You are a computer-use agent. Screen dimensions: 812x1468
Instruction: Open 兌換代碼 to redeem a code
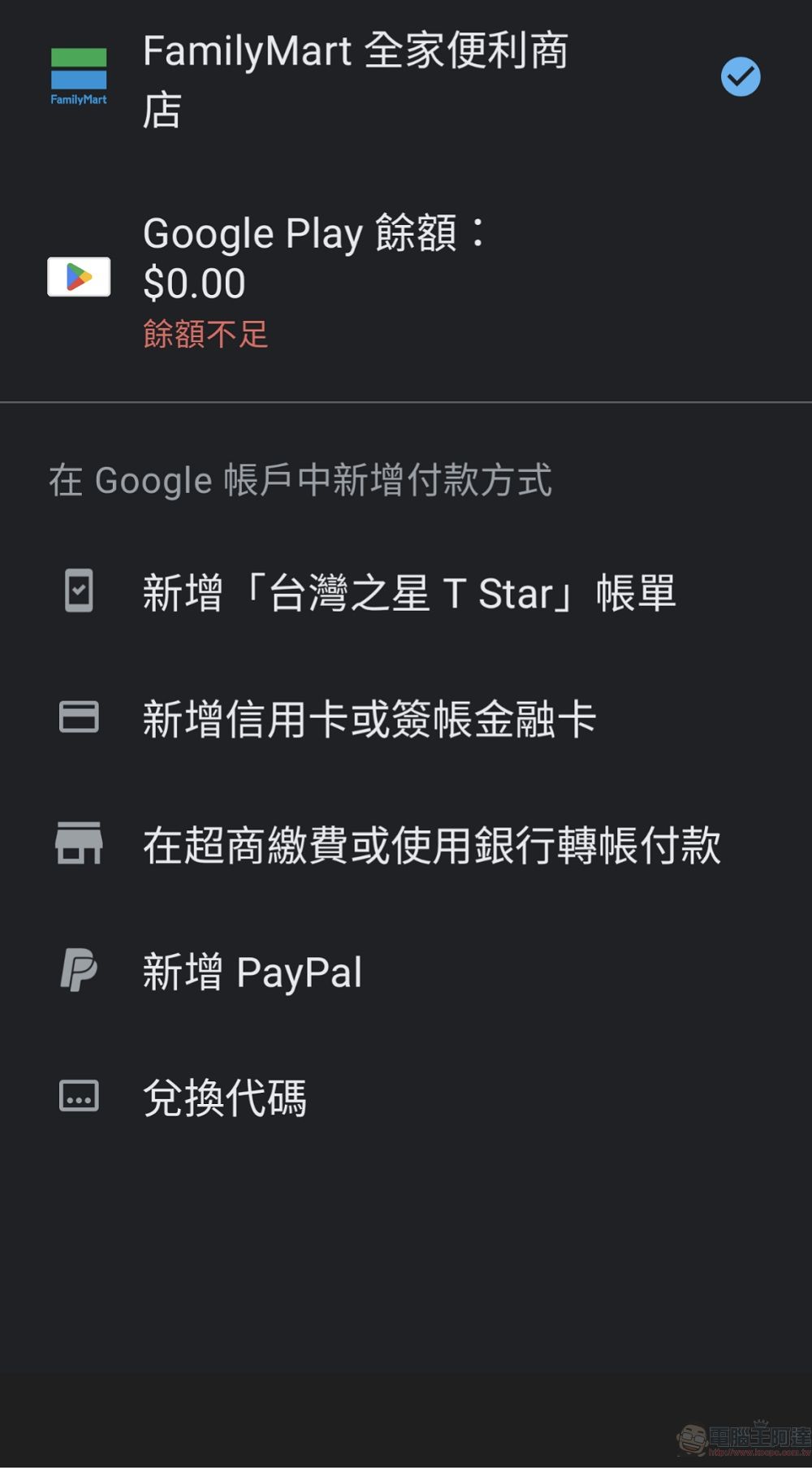225,1098
